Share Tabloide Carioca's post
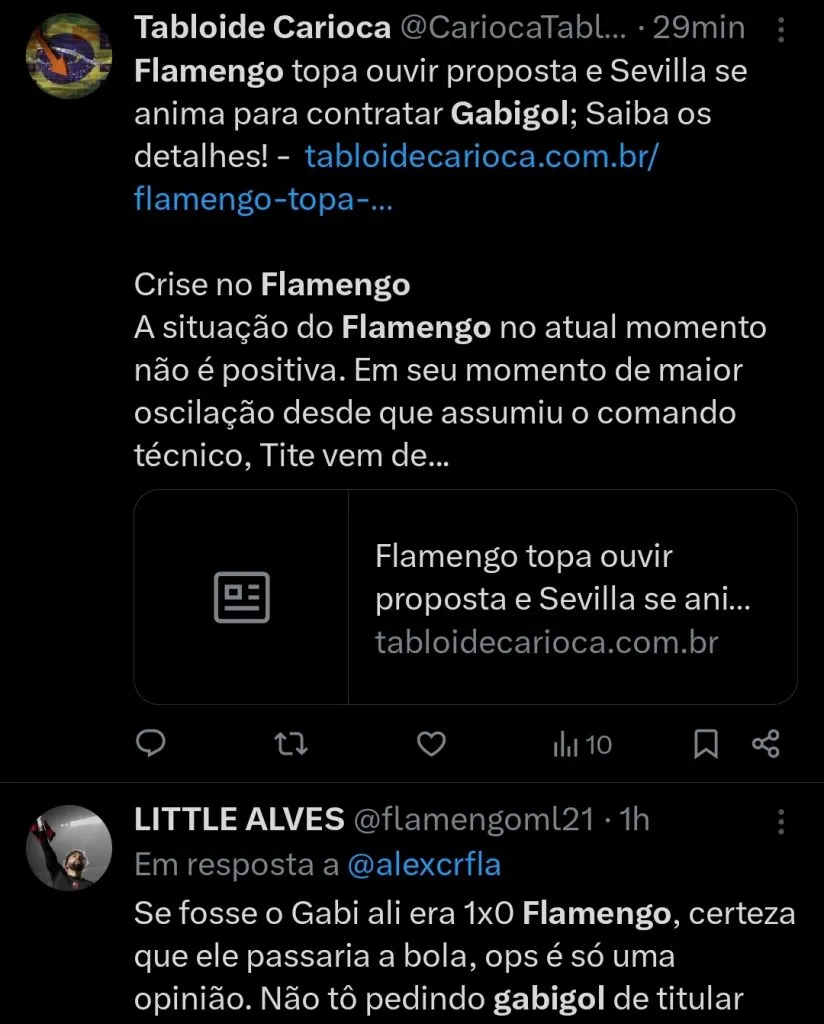This screenshot has height=1024, width=824. [x=766, y=744]
